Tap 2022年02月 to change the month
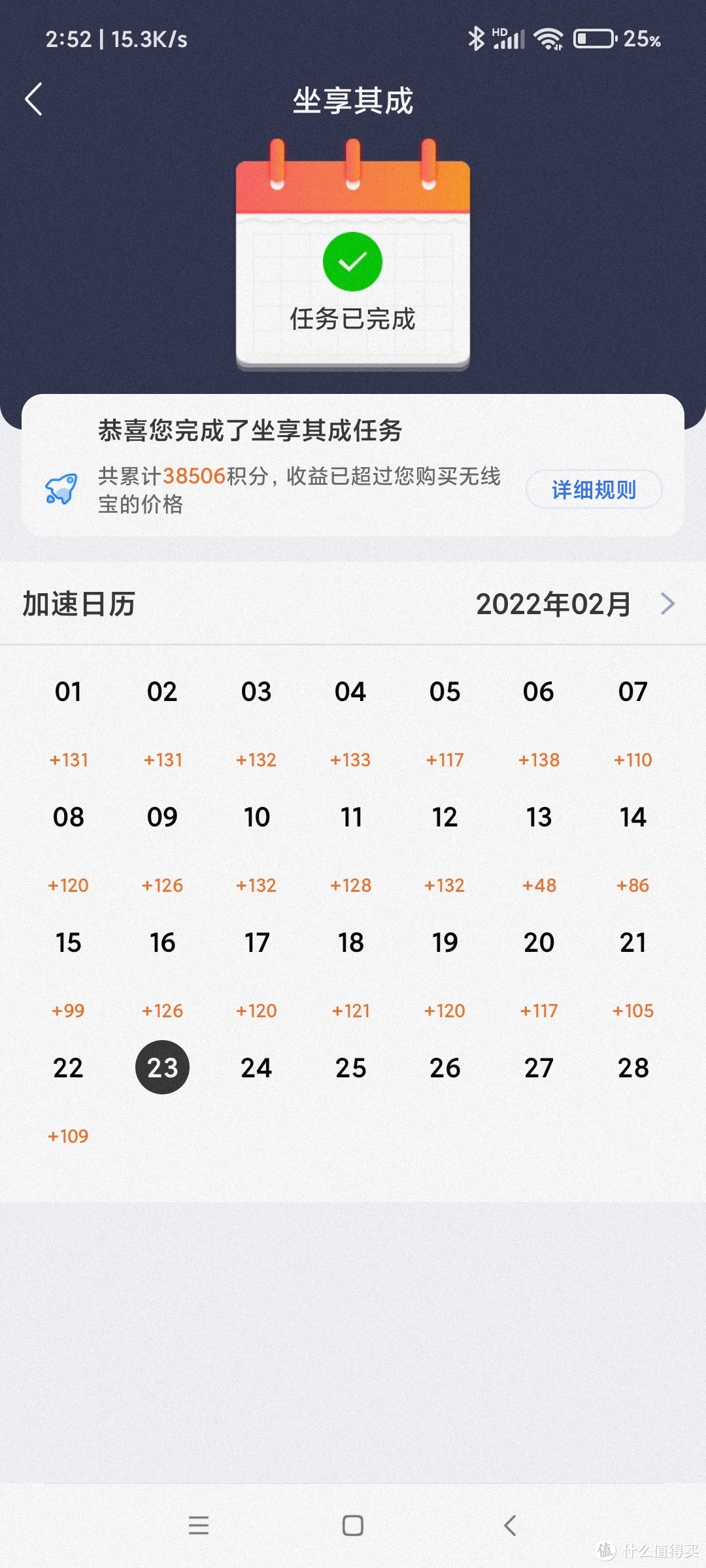Image resolution: width=706 pixels, height=1568 pixels. pos(552,604)
